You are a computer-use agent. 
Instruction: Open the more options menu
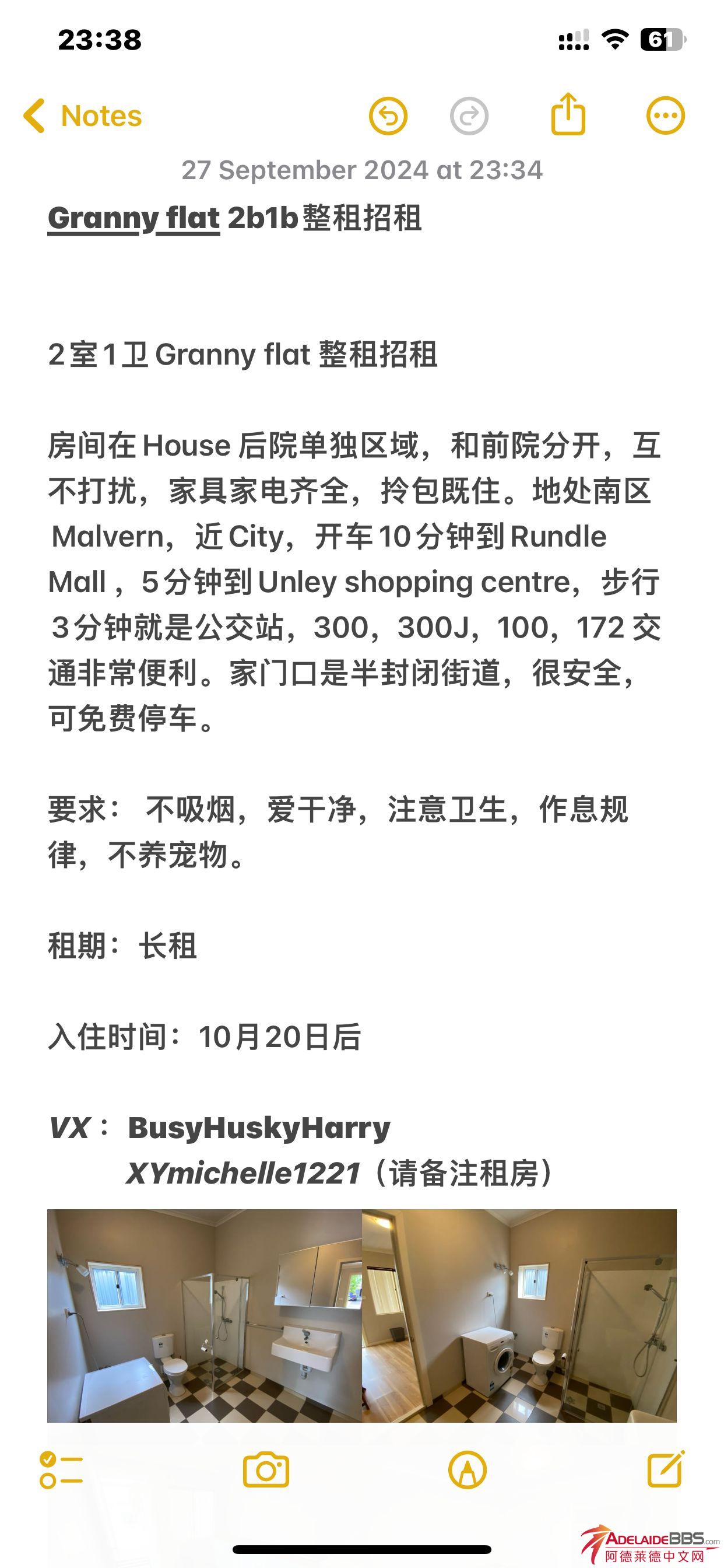[x=665, y=116]
